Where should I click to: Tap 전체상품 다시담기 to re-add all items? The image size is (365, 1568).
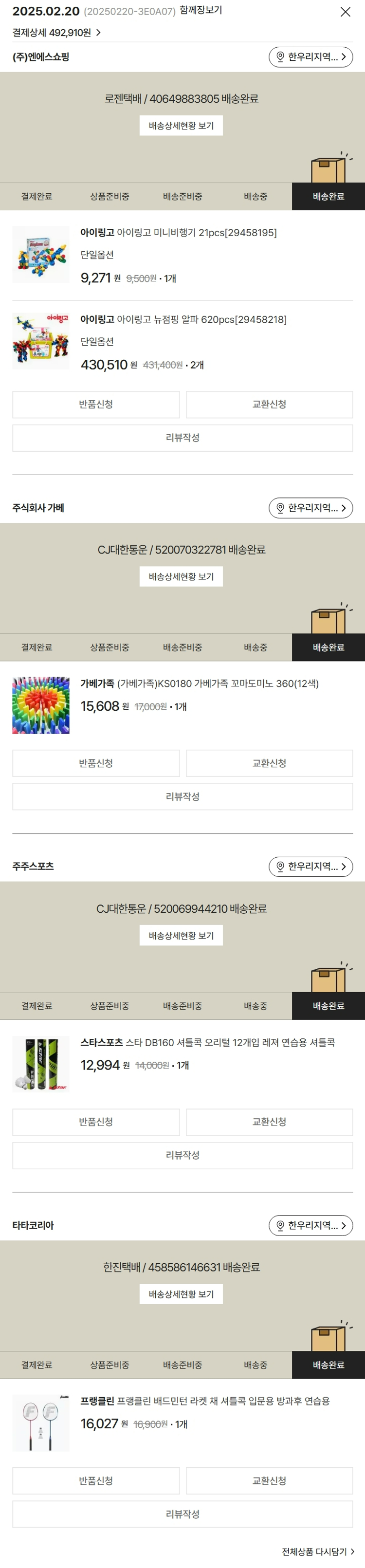pos(317,1551)
